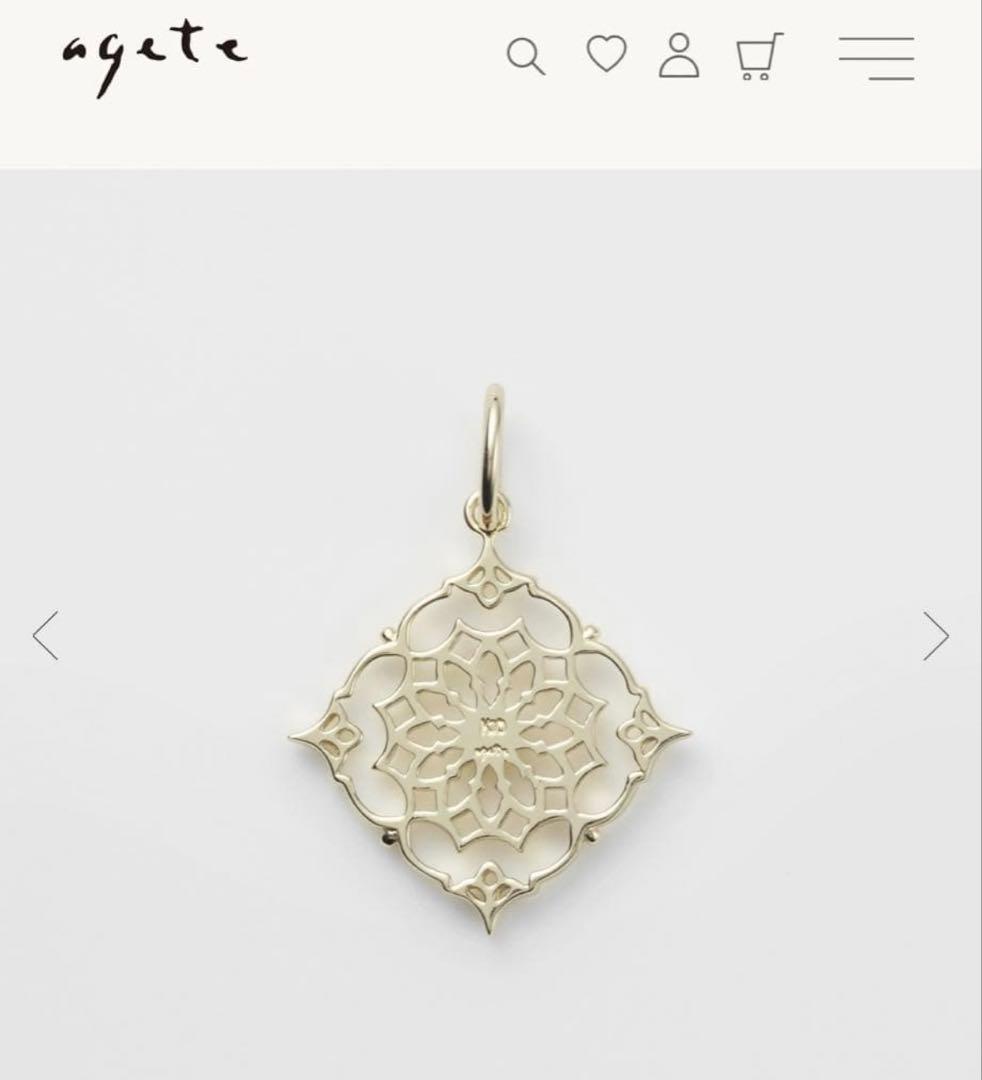Open the search magnifier icon

click(526, 56)
